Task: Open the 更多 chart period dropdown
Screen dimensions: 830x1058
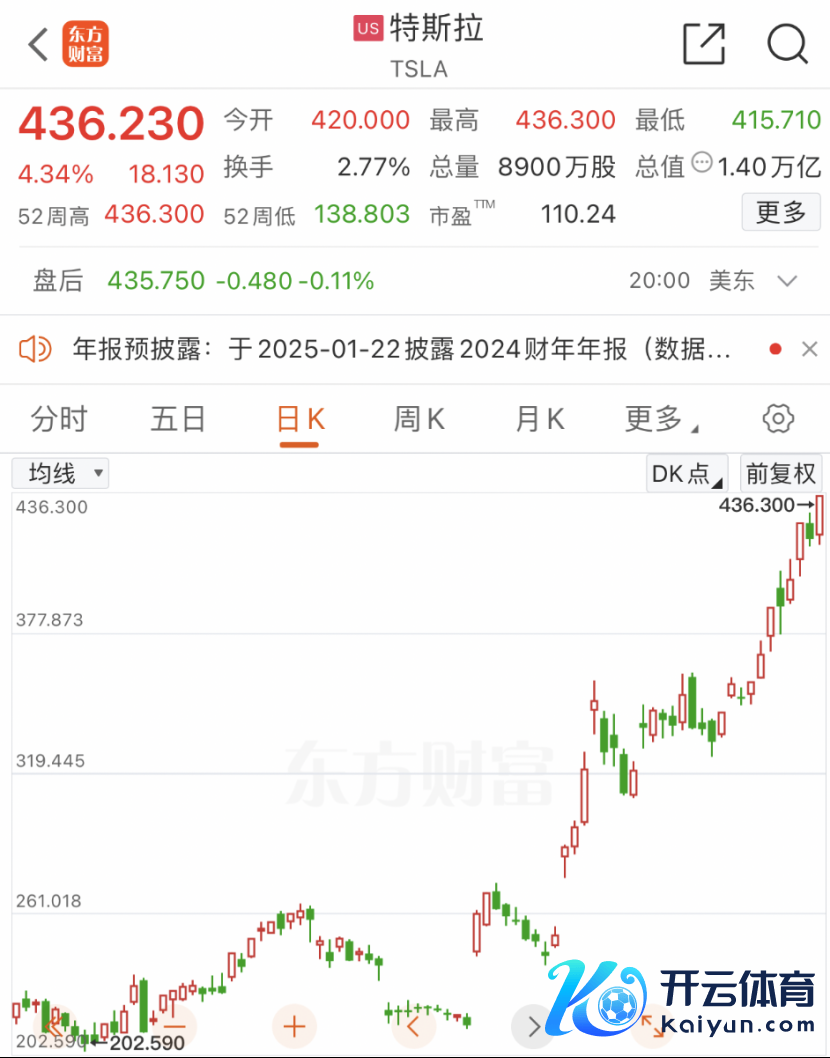Action: pos(660,419)
